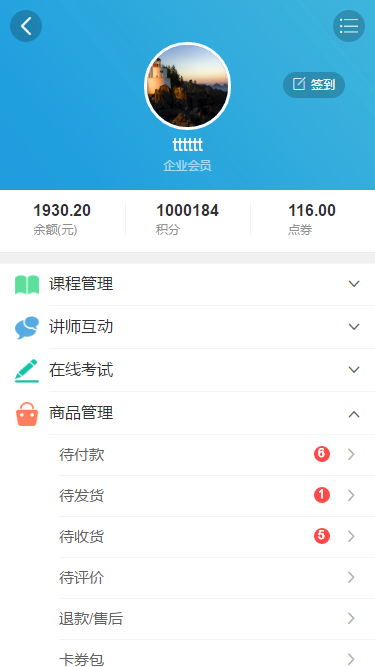Open the list menu icon at top right
This screenshot has height=667, width=375.
(349, 26)
